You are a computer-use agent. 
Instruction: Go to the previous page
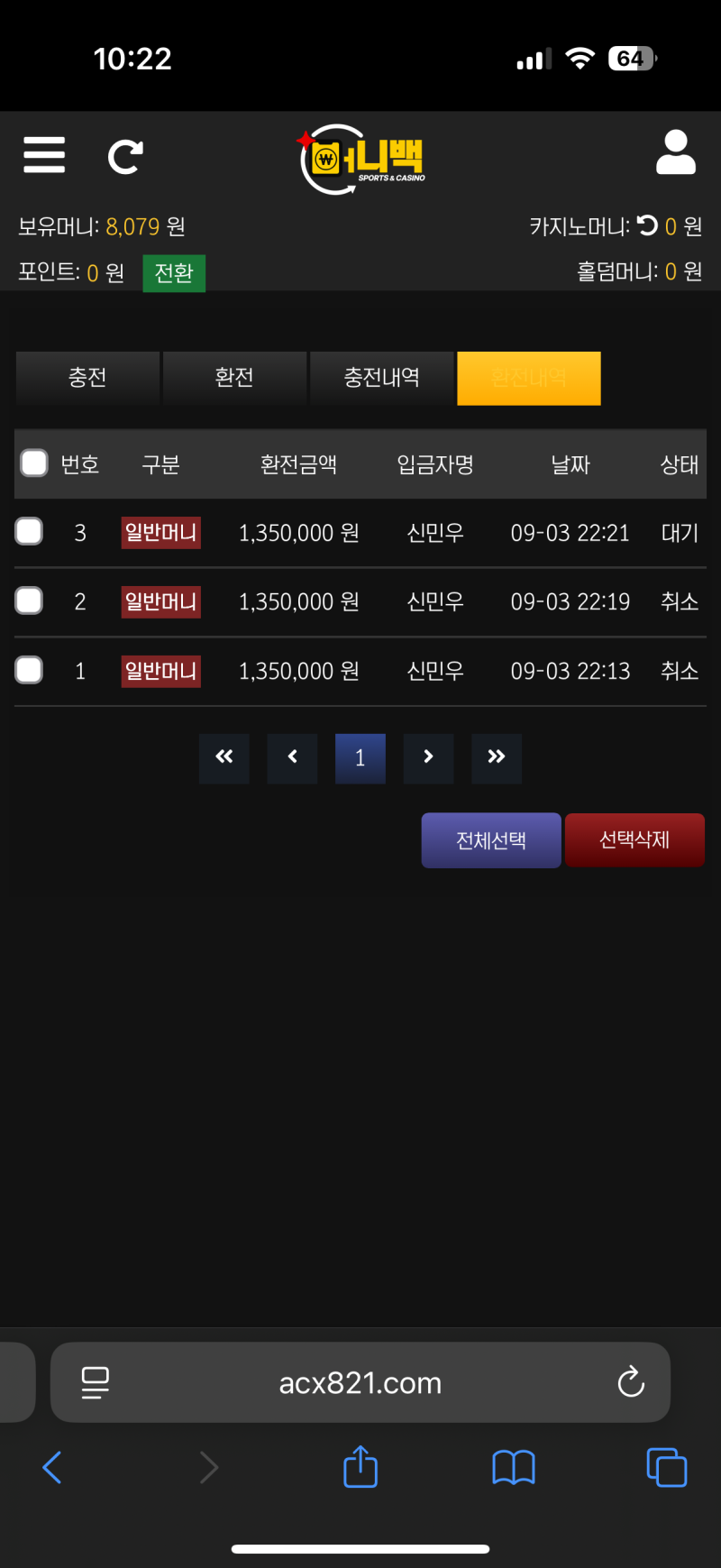coord(292,757)
